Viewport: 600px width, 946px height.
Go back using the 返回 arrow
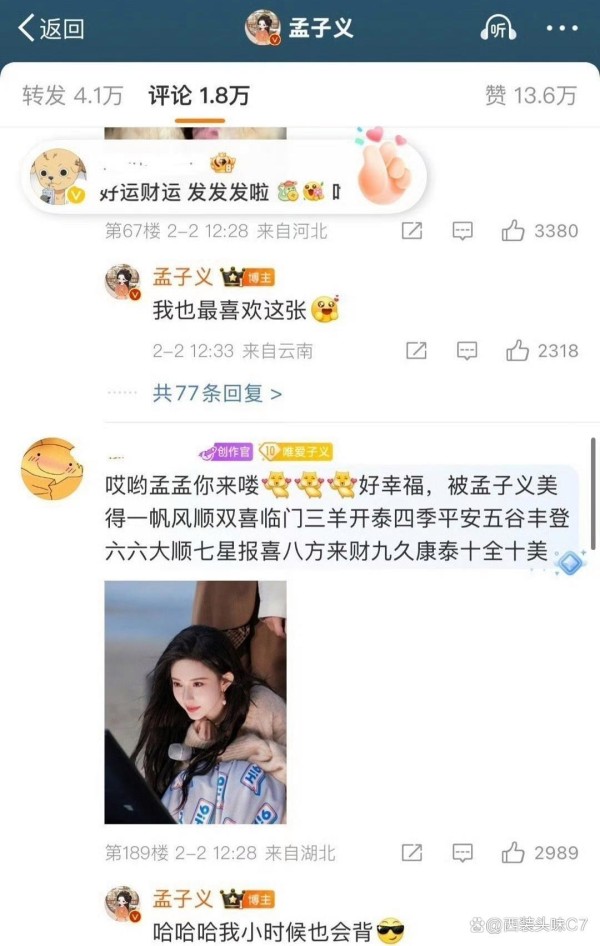pos(50,29)
